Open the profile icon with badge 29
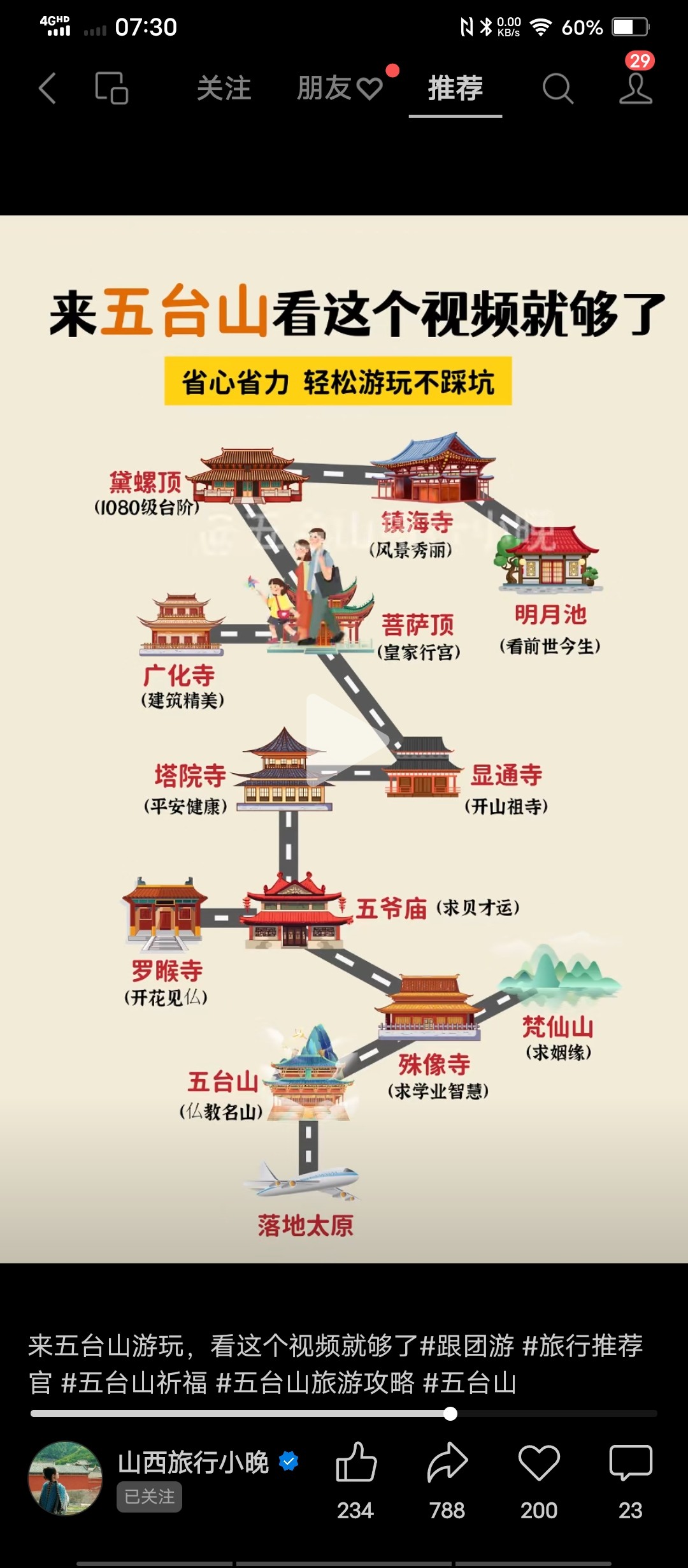Screen dimensions: 688x1568 636,88
